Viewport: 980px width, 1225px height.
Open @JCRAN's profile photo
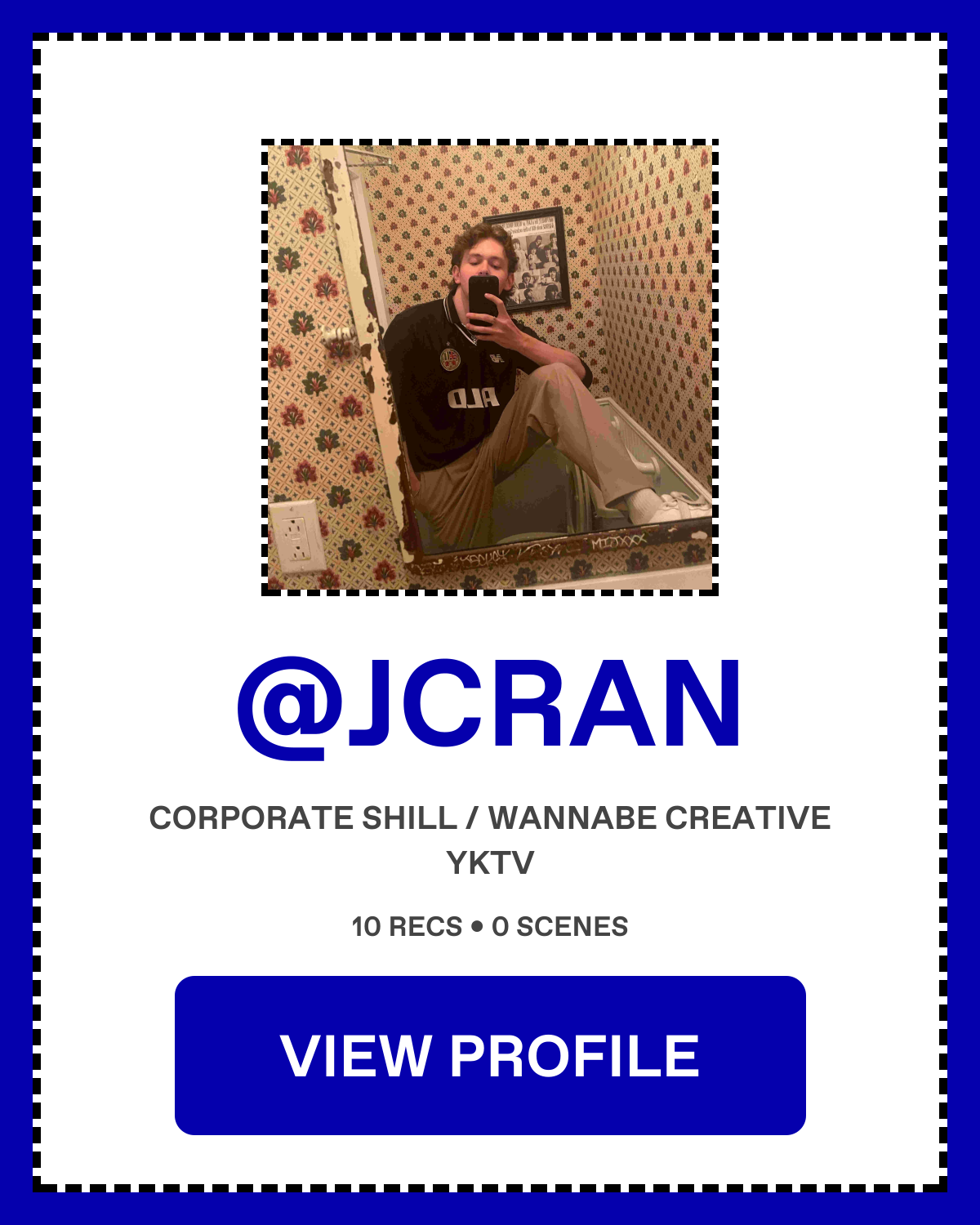490,367
